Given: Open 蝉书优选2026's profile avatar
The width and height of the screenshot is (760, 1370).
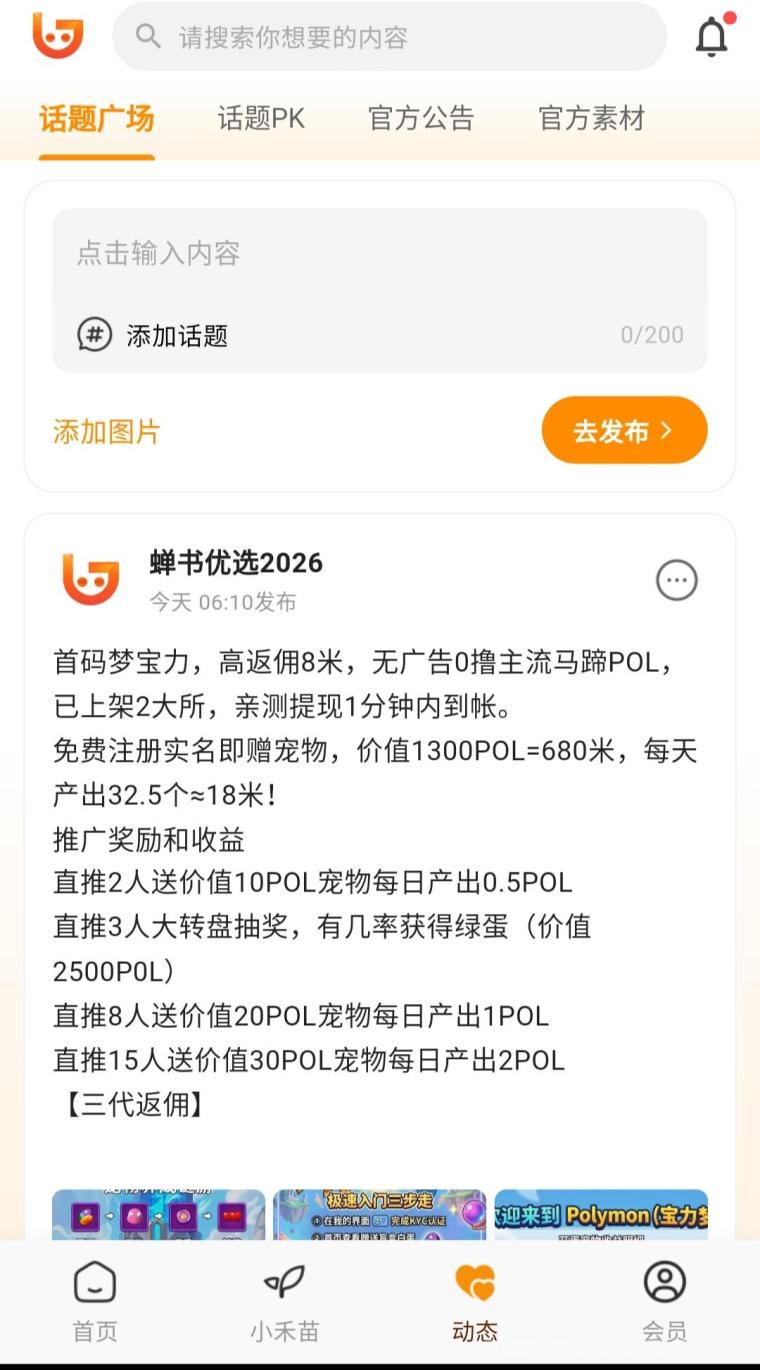Looking at the screenshot, I should (x=91, y=579).
